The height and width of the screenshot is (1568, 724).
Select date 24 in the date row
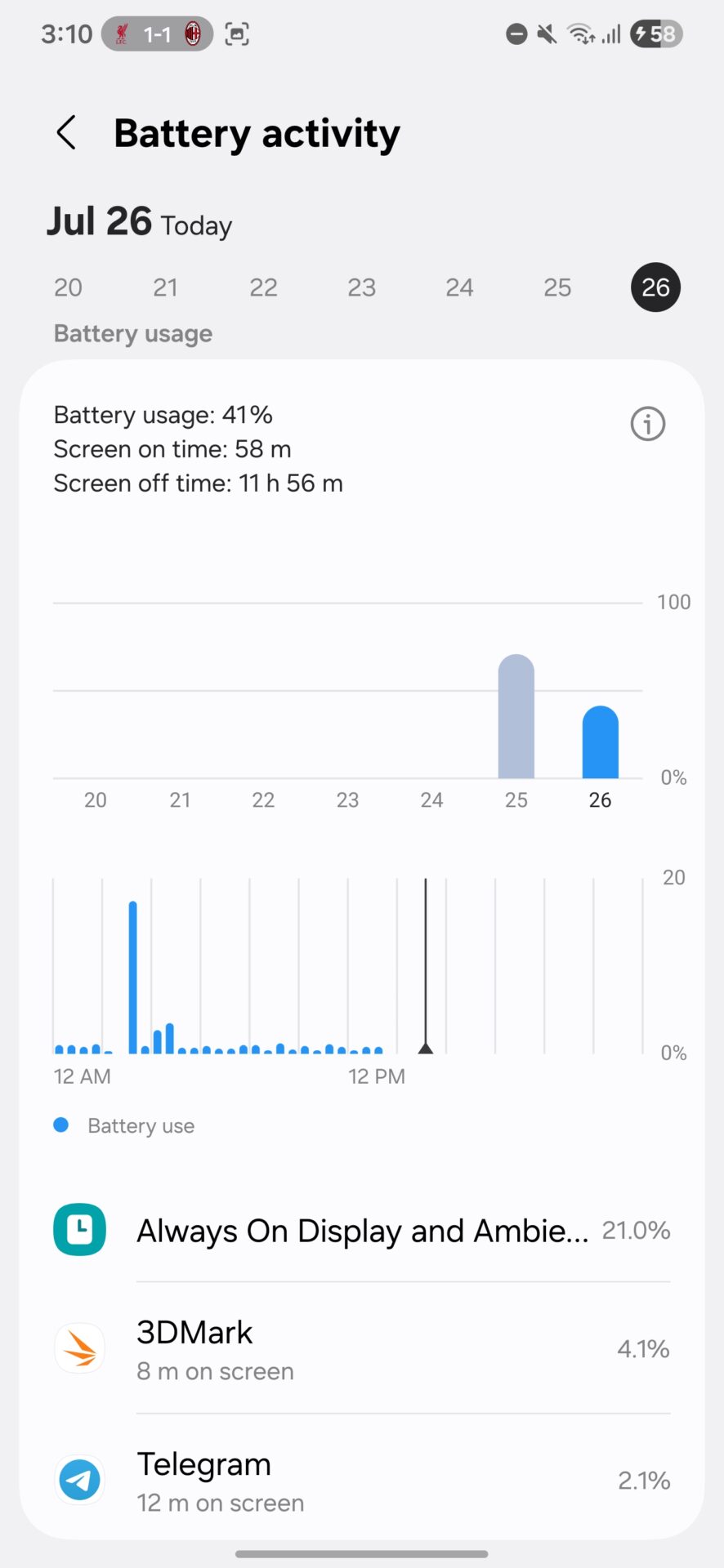click(459, 287)
